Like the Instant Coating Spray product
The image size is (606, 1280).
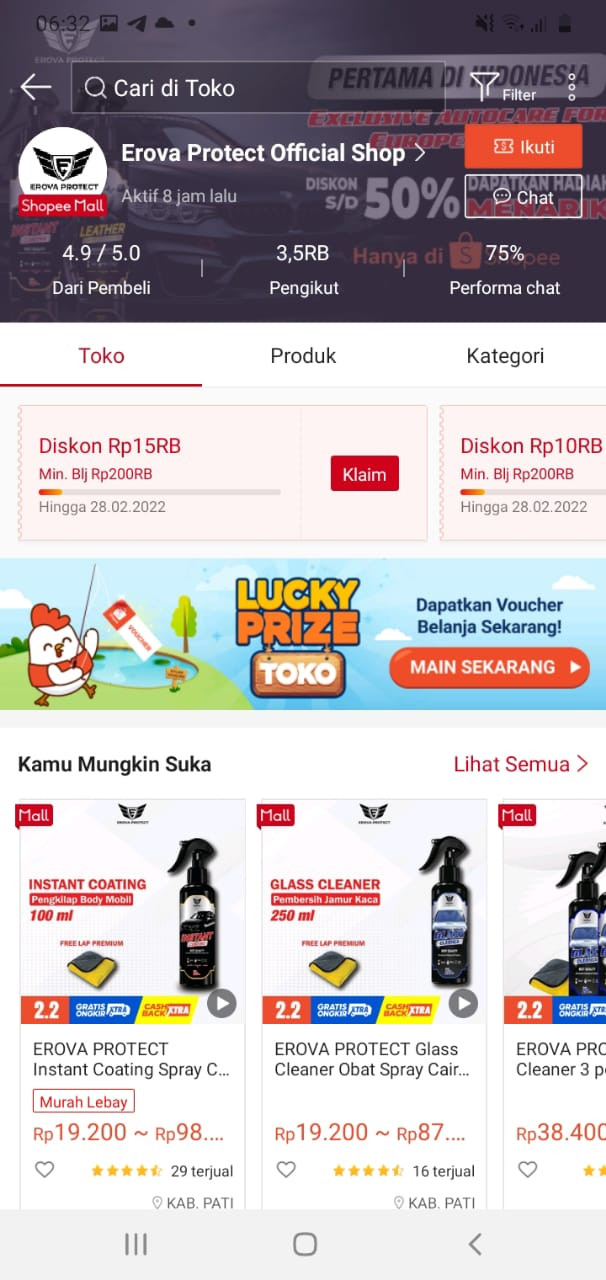pyautogui.click(x=44, y=1169)
